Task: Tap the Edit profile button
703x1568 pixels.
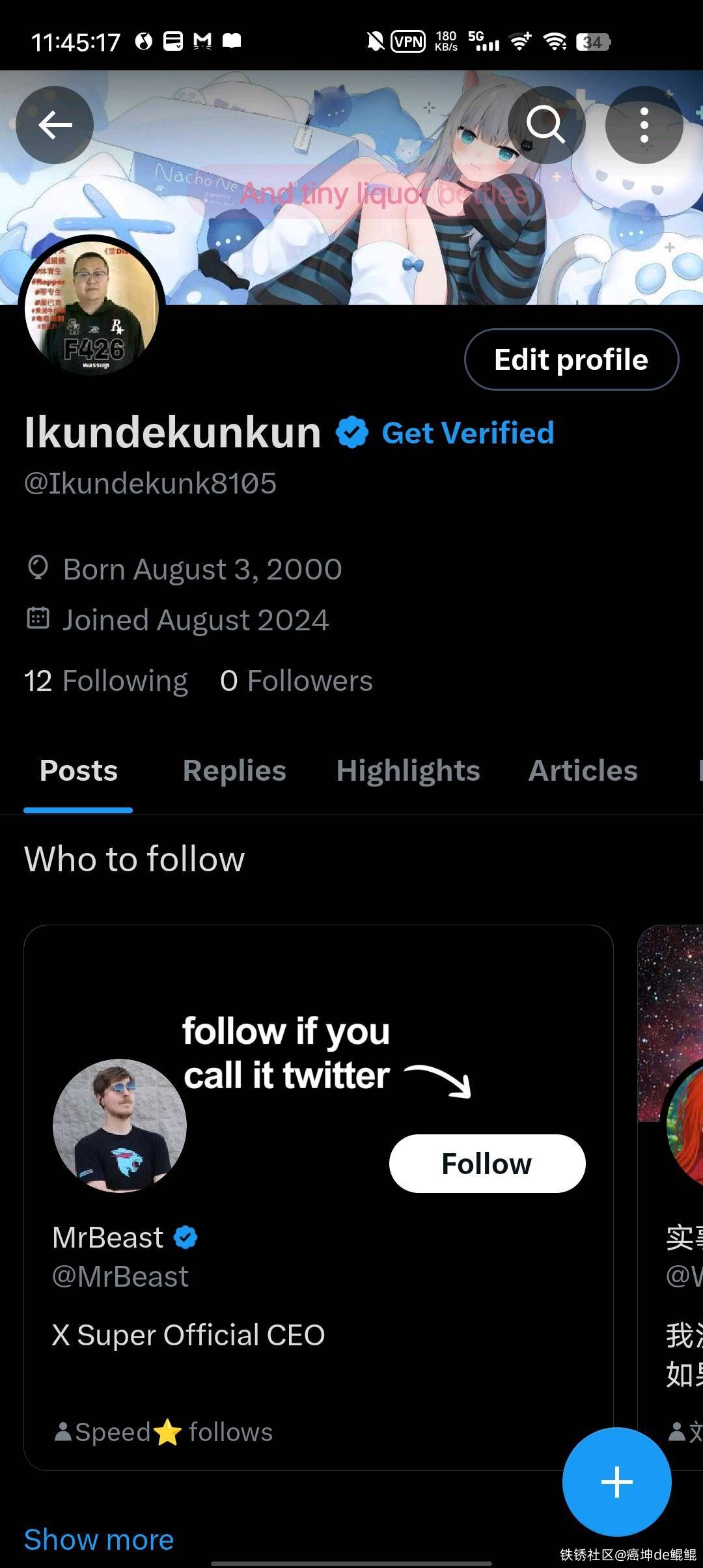Action: tap(571, 359)
